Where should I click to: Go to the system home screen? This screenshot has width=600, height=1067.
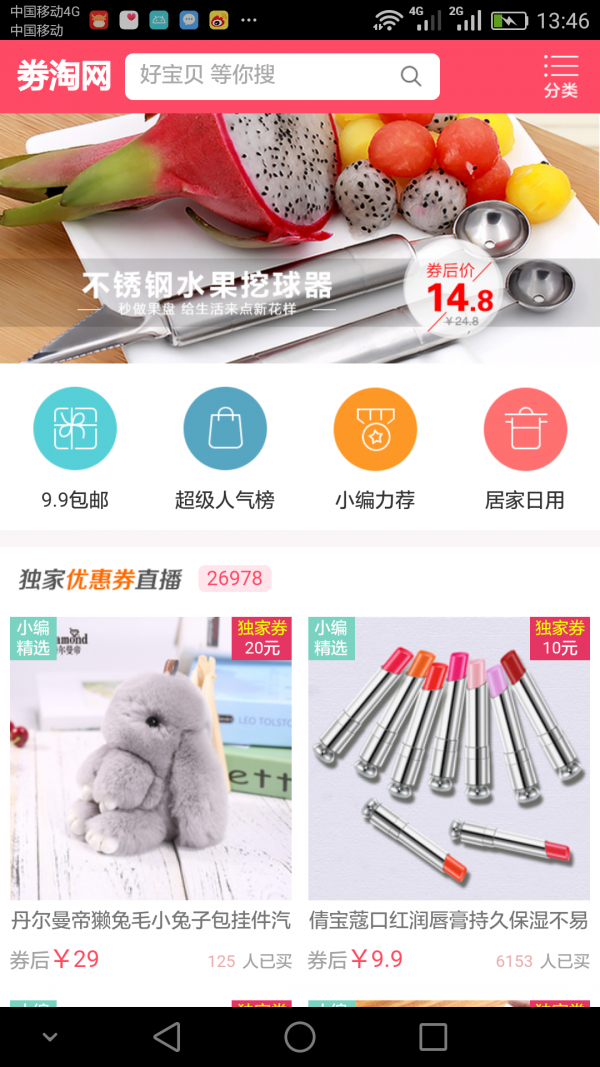[x=300, y=1037]
